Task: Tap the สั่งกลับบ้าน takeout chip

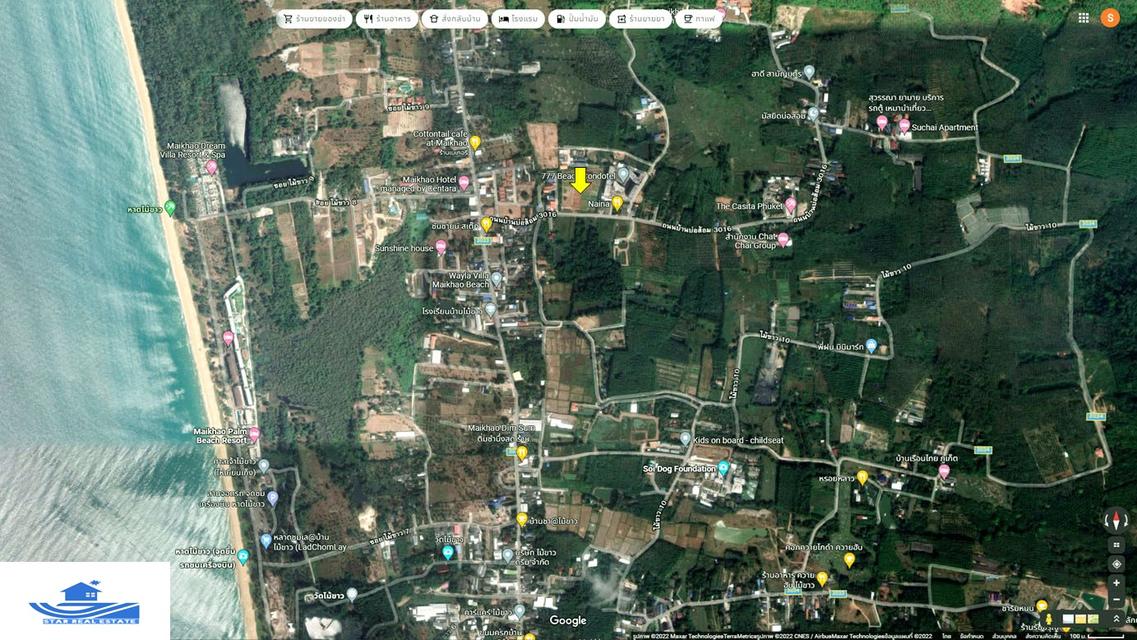Action: click(x=453, y=19)
